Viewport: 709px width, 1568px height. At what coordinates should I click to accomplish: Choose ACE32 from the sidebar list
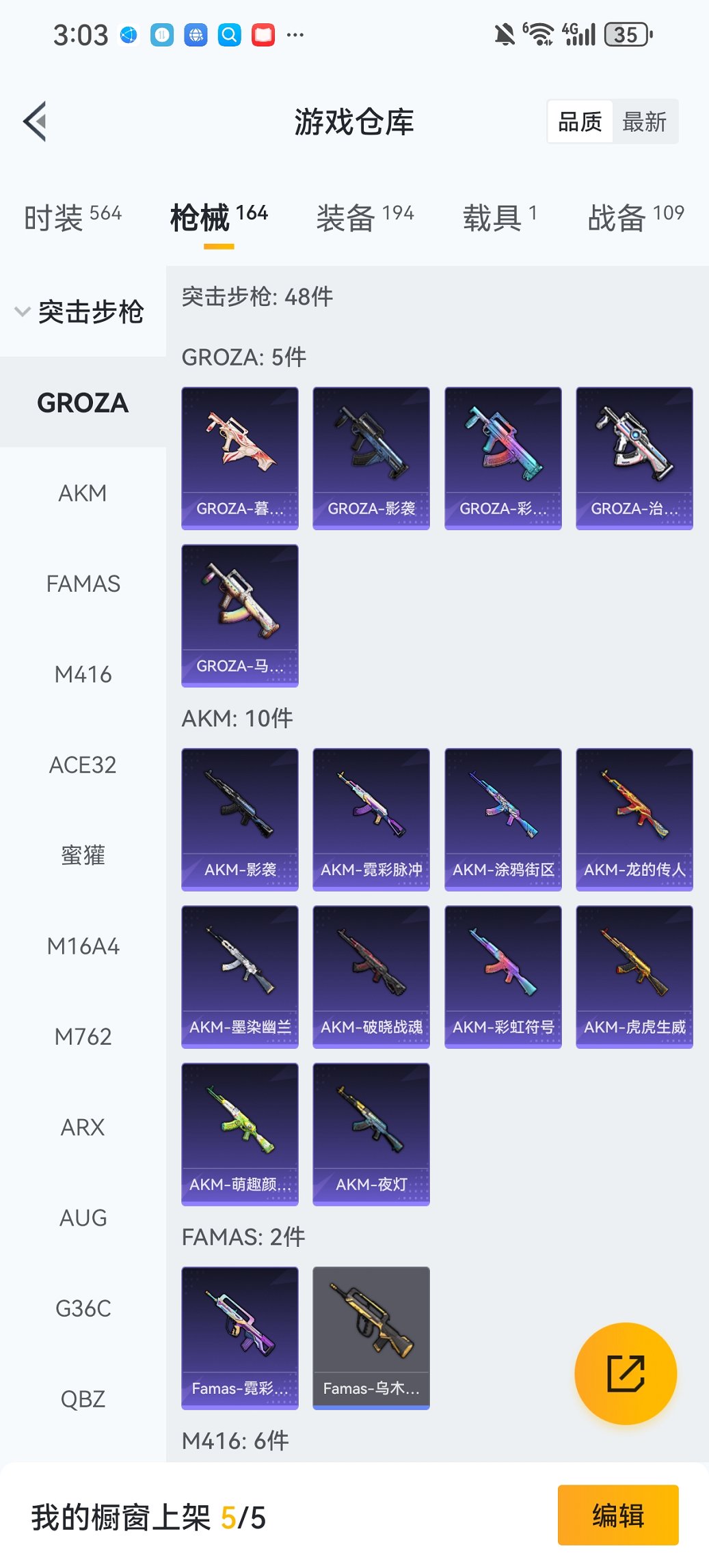83,765
